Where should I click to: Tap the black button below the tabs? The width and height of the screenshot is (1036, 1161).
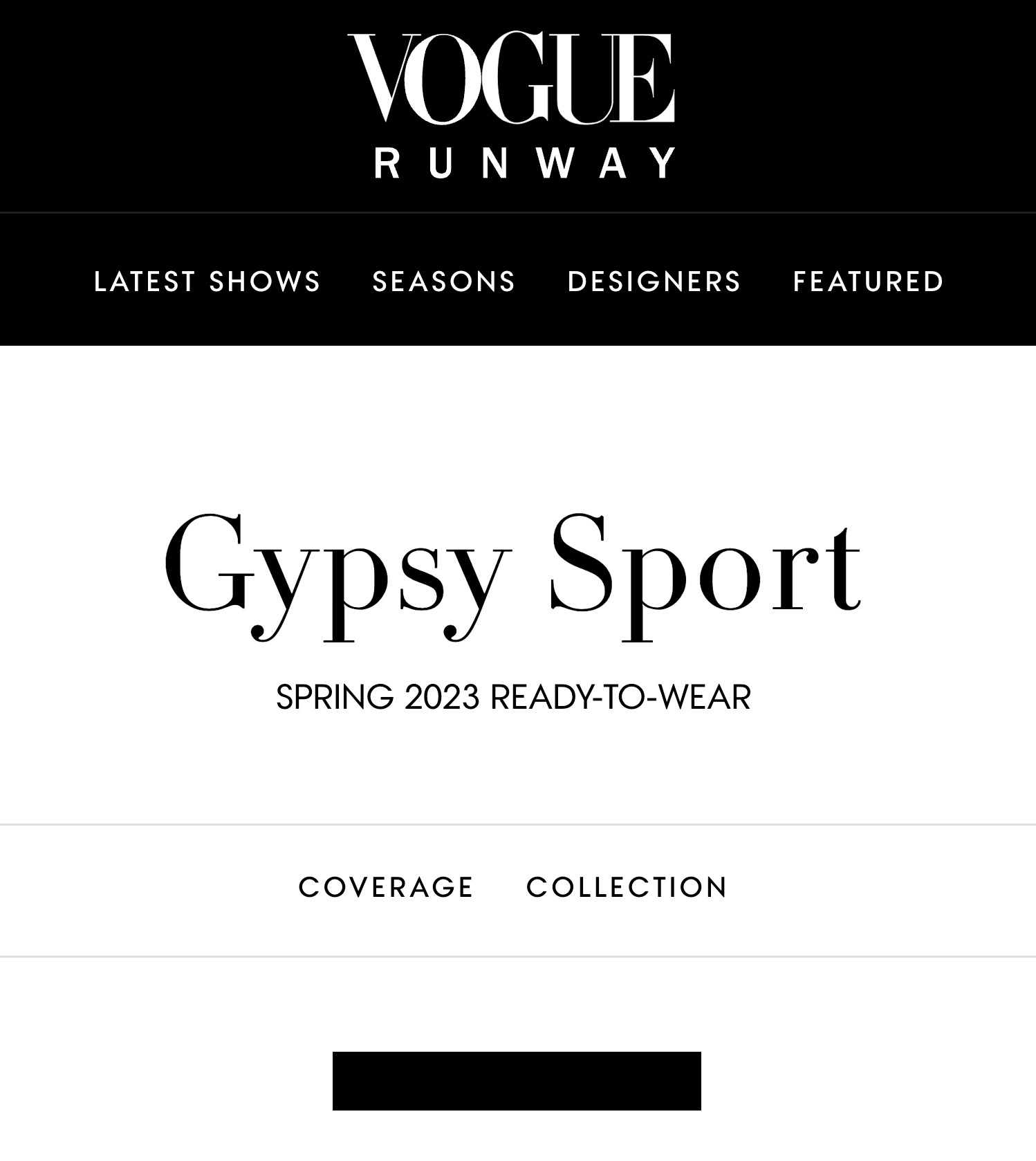coord(517,1081)
